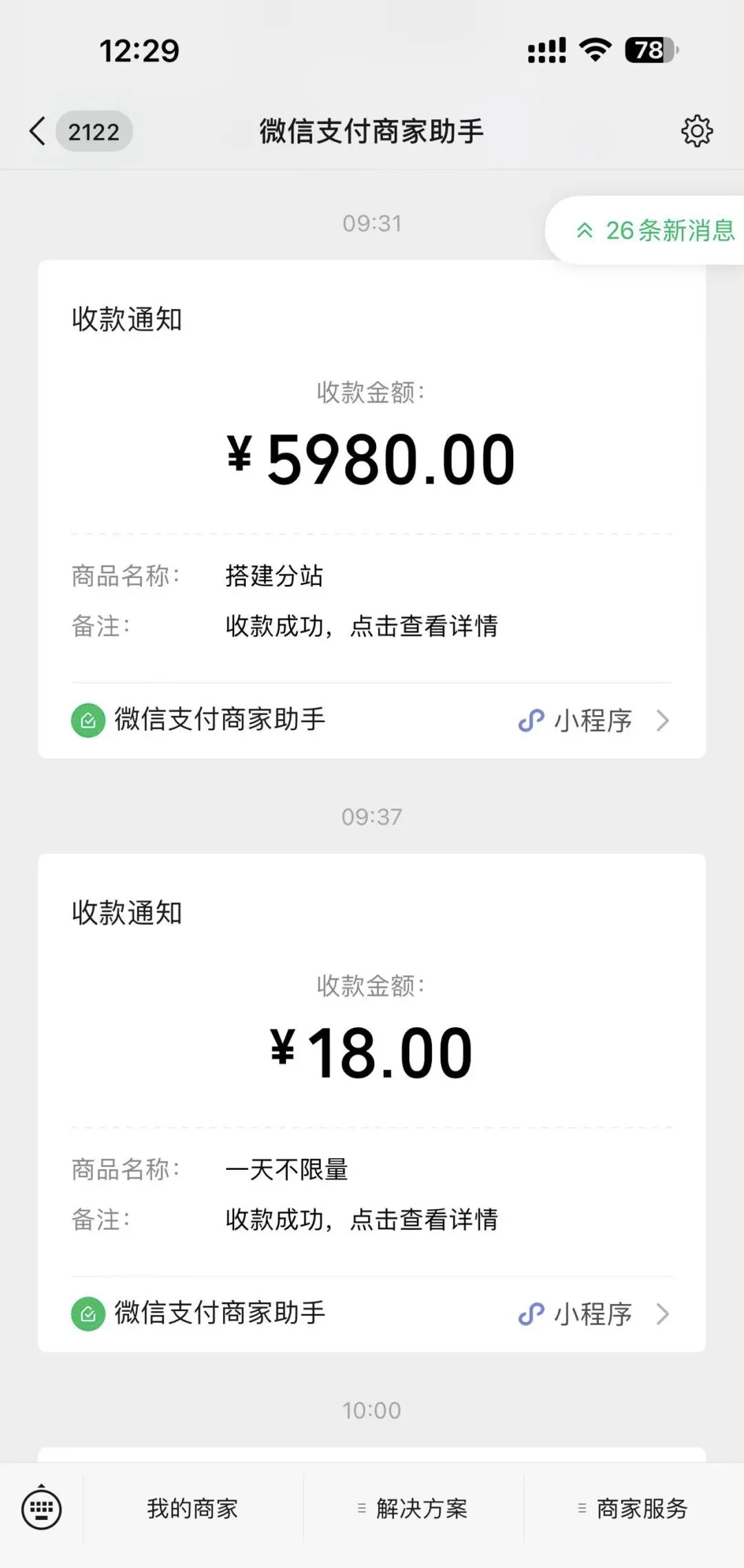This screenshot has width=744, height=1568.
Task: Expand the double-chevron on the new messages pill
Action: [584, 232]
